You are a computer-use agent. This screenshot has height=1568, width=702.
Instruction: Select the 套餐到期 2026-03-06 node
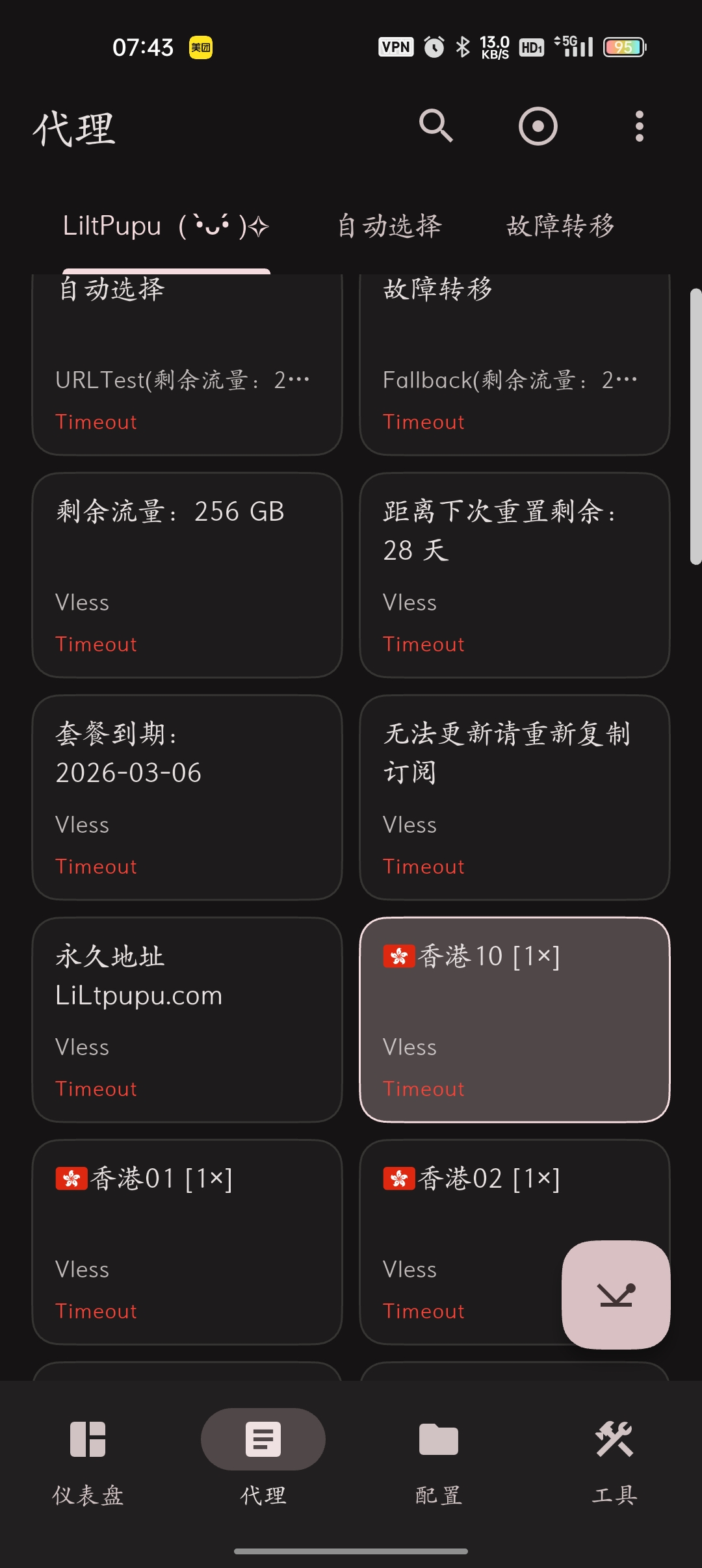[187, 797]
